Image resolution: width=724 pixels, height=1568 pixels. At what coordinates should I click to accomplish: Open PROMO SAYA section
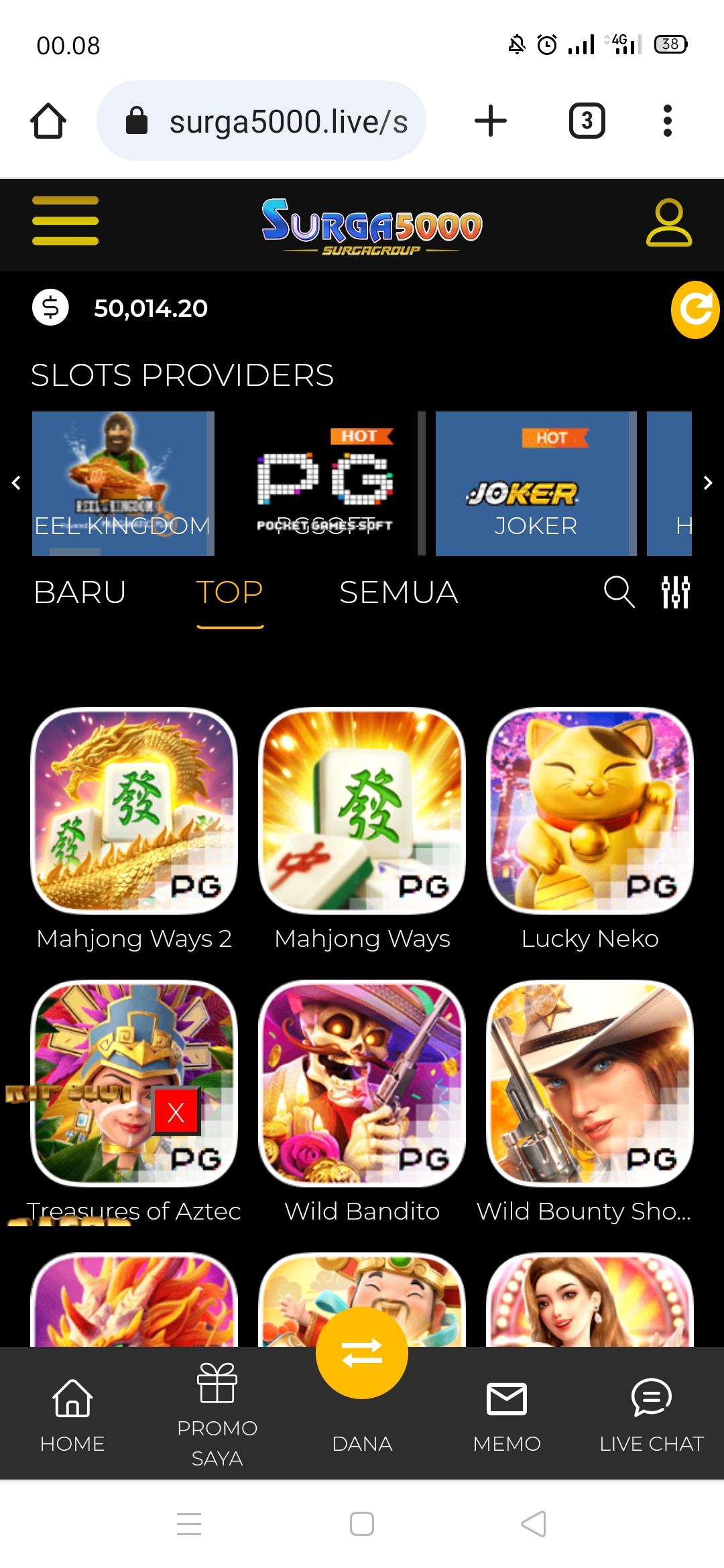[x=217, y=1414]
